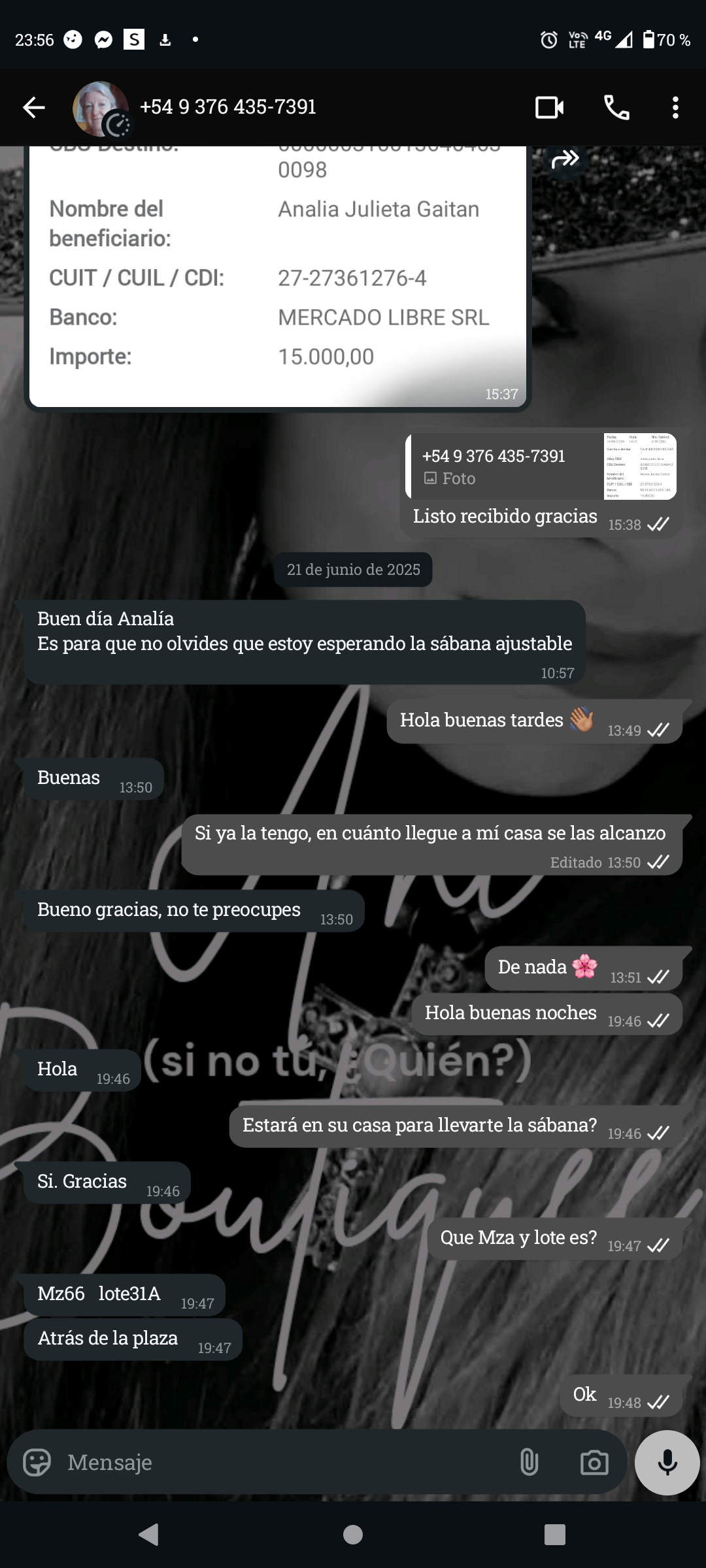Tap the system home button
This screenshot has height=1568, width=706.
click(353, 1534)
